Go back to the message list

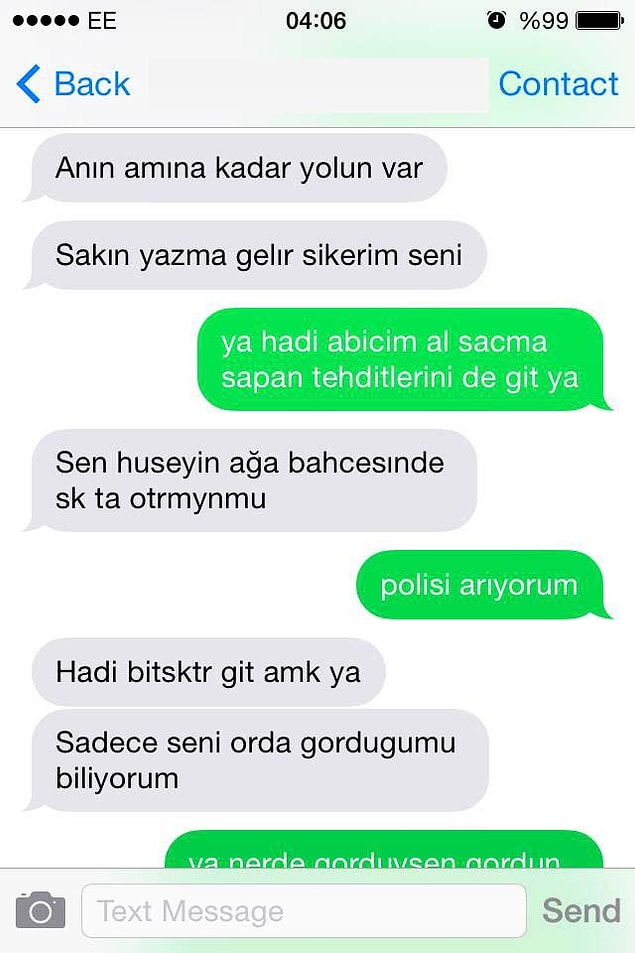(x=74, y=84)
